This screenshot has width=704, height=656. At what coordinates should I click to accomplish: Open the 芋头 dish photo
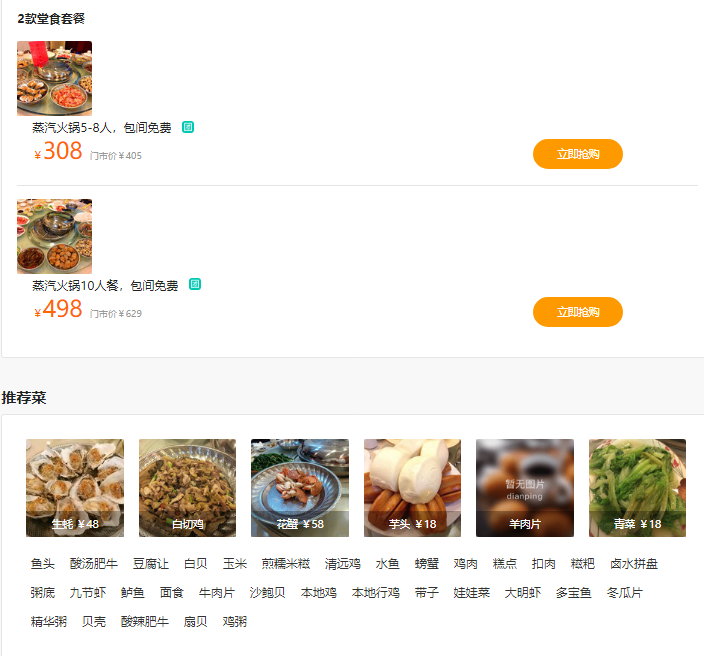pyautogui.click(x=412, y=487)
